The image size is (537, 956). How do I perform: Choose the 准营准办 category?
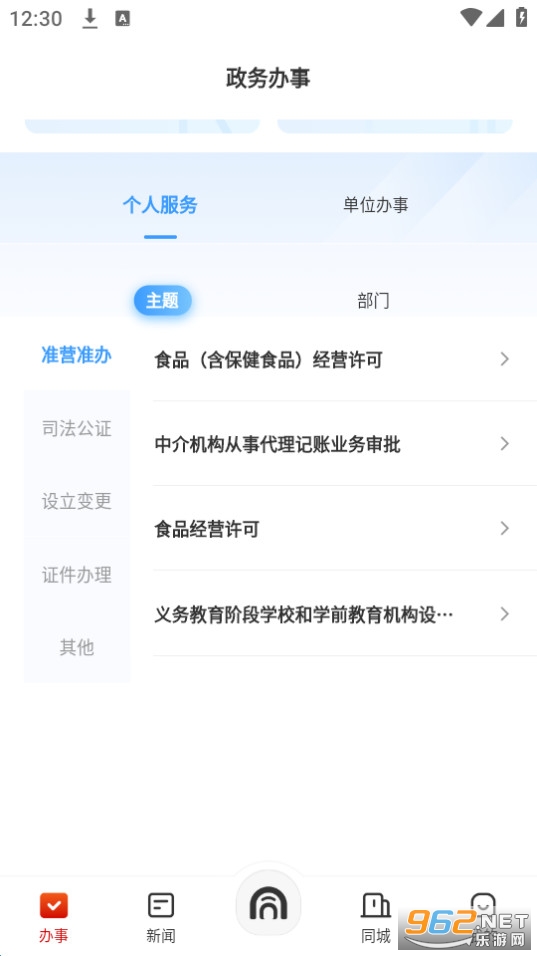coord(77,355)
